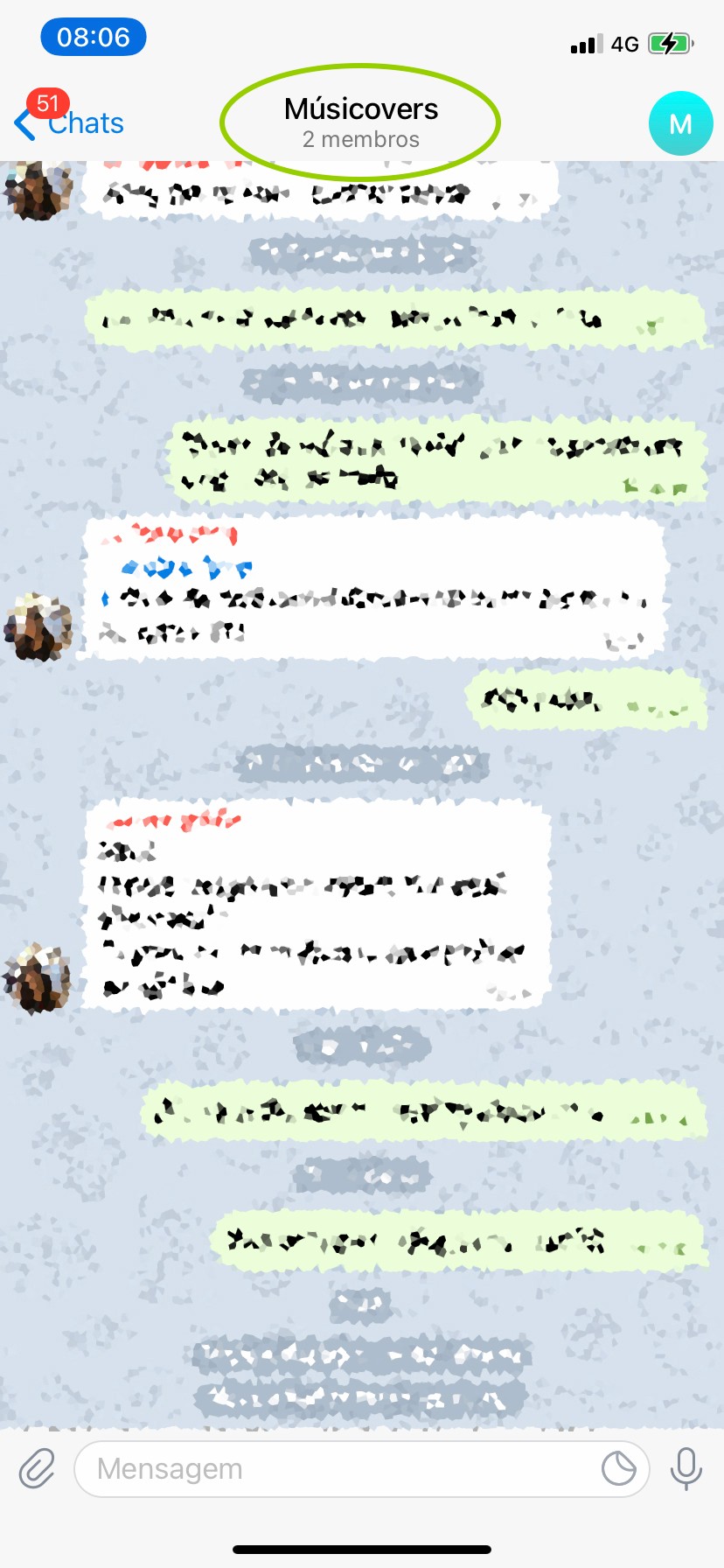724x1568 pixels.
Task: Tap the microphone voice message icon
Action: (686, 1468)
